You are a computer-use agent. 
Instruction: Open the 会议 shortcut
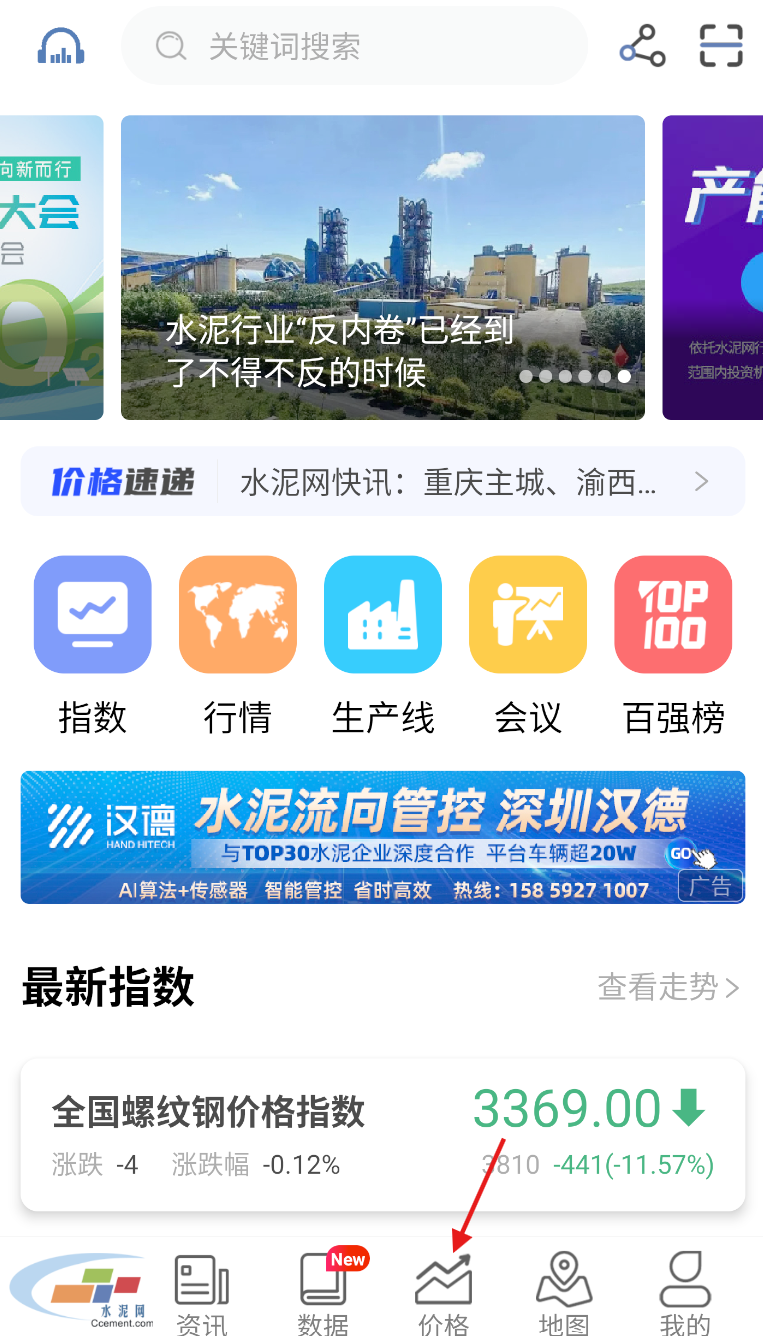(528, 645)
